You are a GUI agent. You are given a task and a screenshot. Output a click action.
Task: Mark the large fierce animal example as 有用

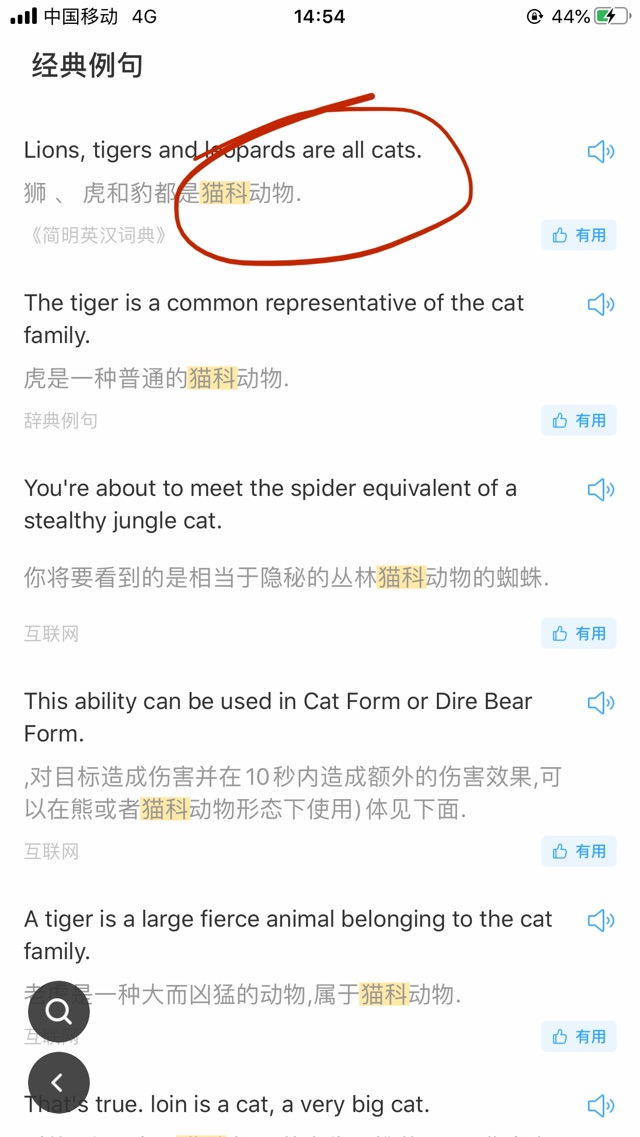tap(579, 1036)
